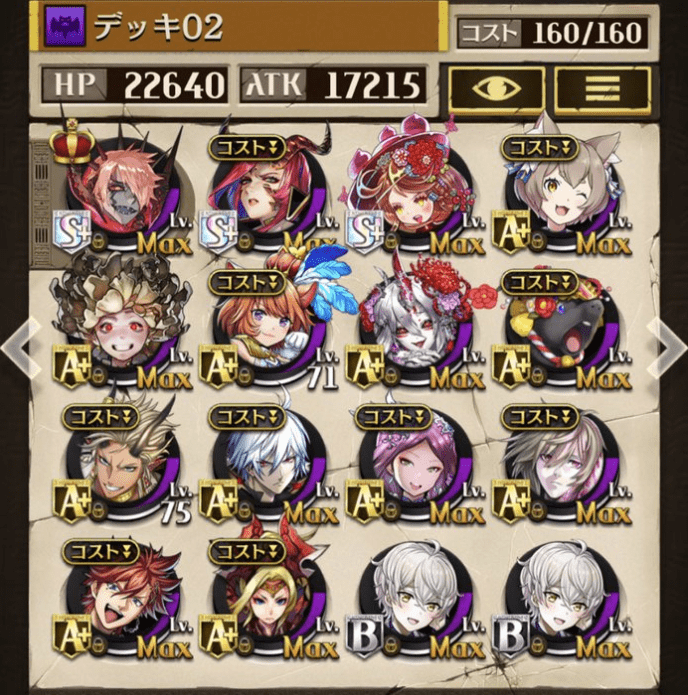Viewport: 688px width, 695px height.
Task: Open the deck name デッキ02 header
Action: (x=240, y=27)
